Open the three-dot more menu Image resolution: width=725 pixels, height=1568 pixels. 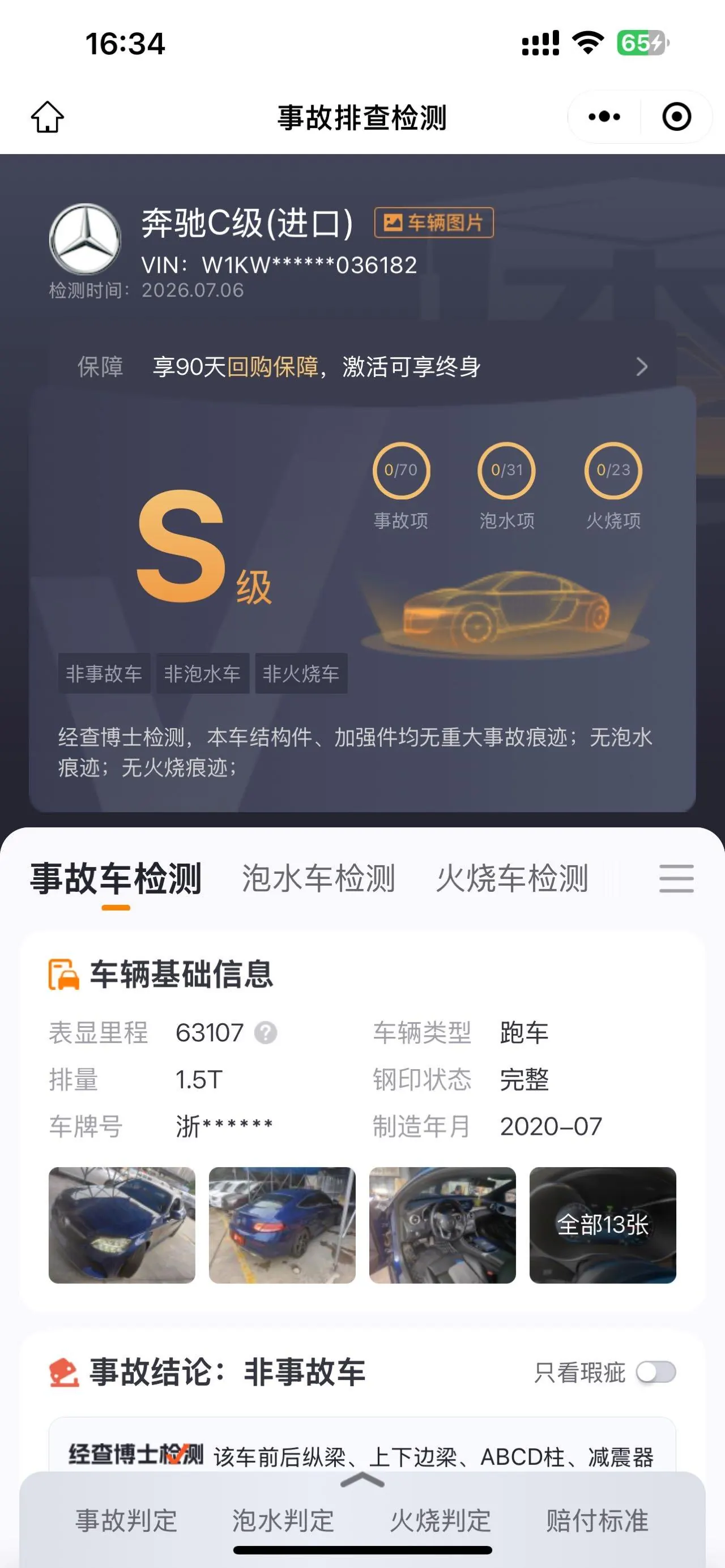(604, 117)
